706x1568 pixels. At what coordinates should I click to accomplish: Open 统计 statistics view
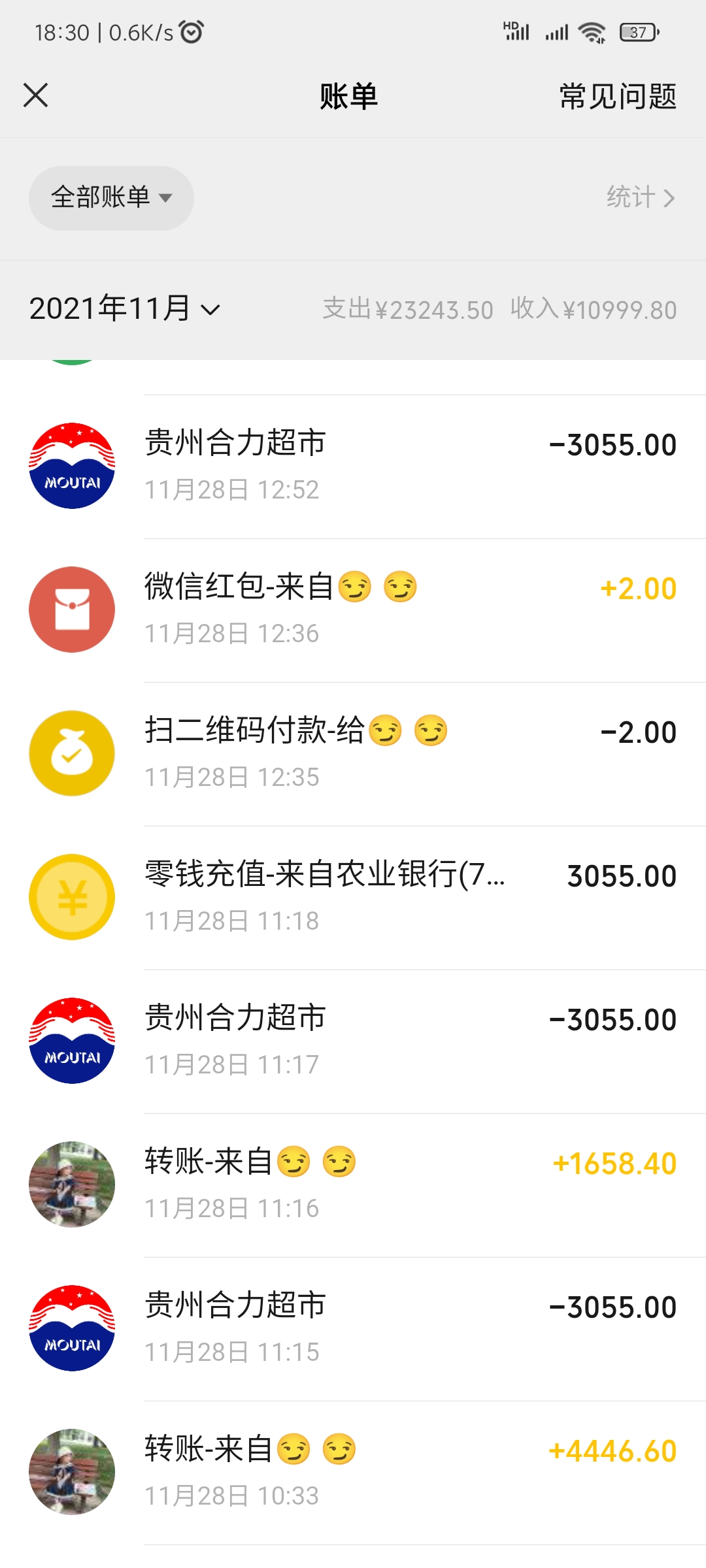tap(639, 197)
